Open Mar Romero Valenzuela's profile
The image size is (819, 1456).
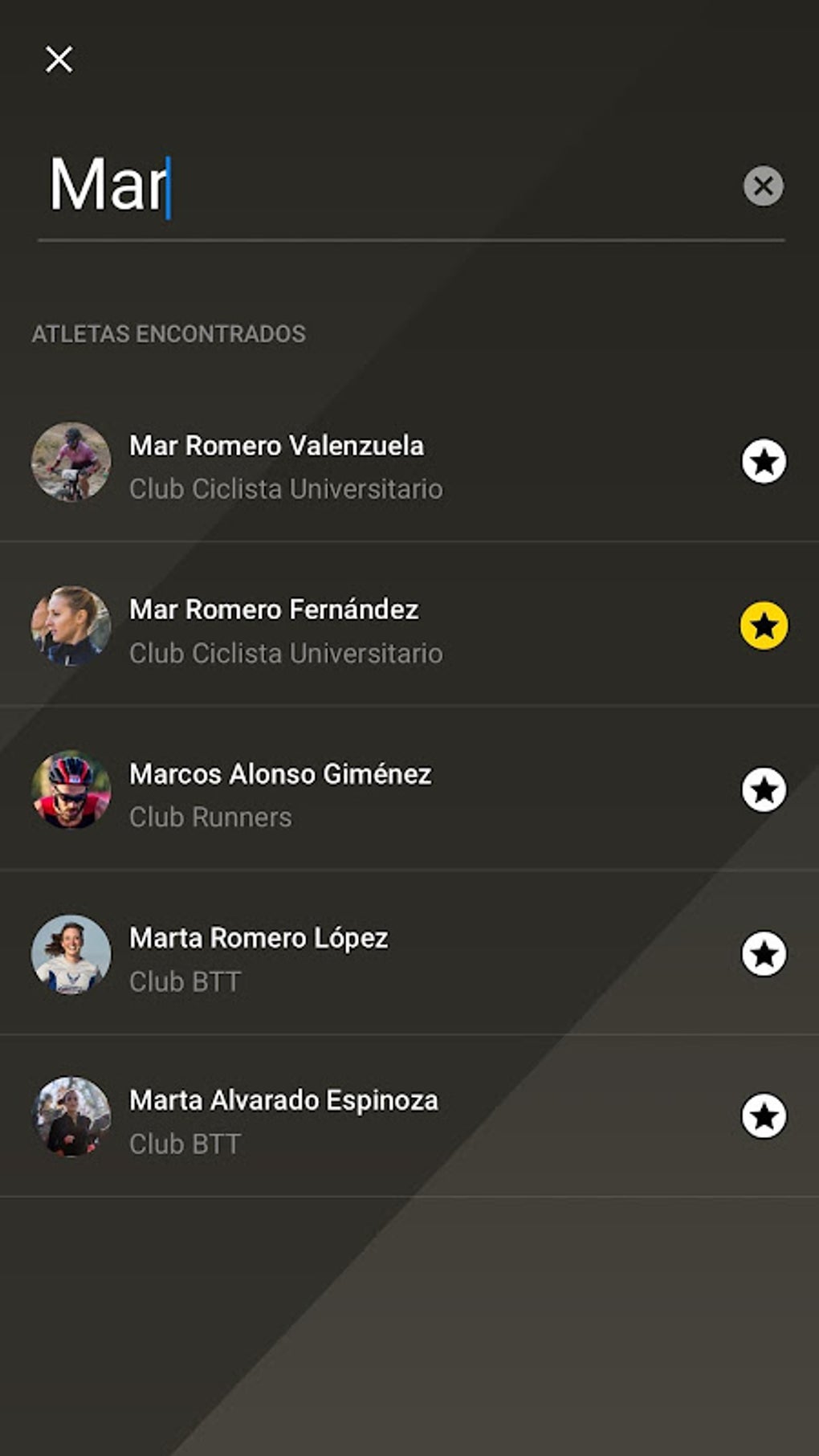pos(277,464)
